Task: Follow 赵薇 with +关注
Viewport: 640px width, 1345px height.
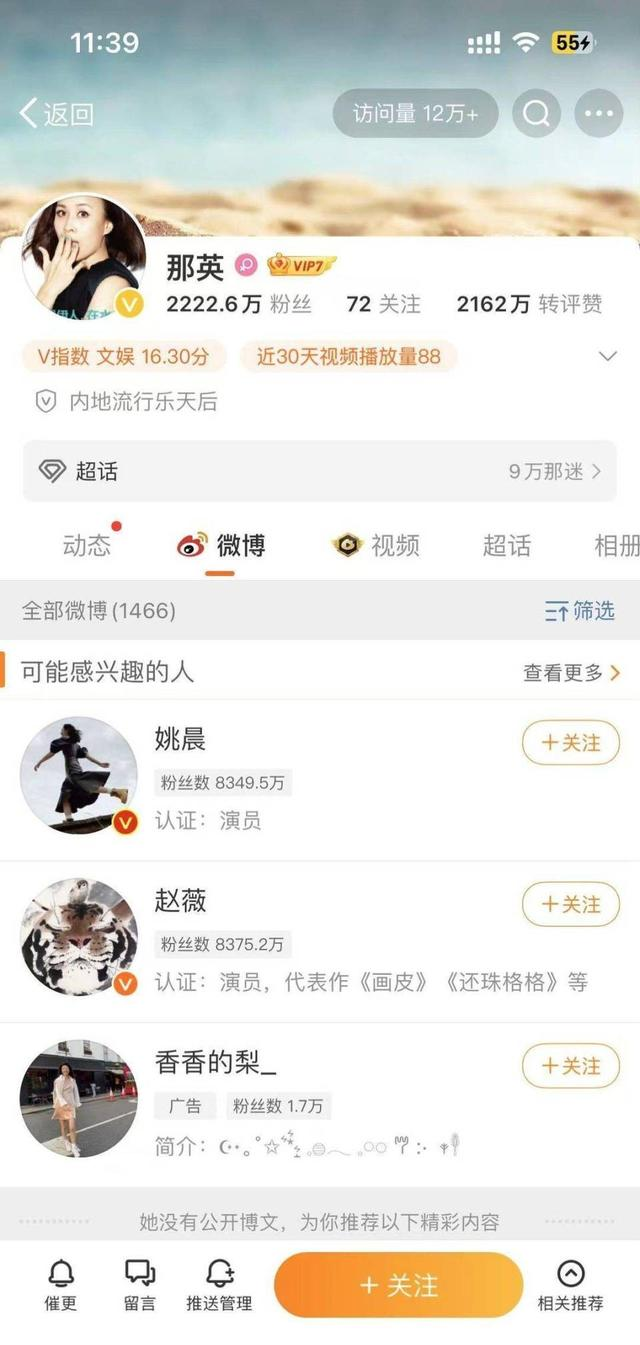Action: pyautogui.click(x=570, y=904)
